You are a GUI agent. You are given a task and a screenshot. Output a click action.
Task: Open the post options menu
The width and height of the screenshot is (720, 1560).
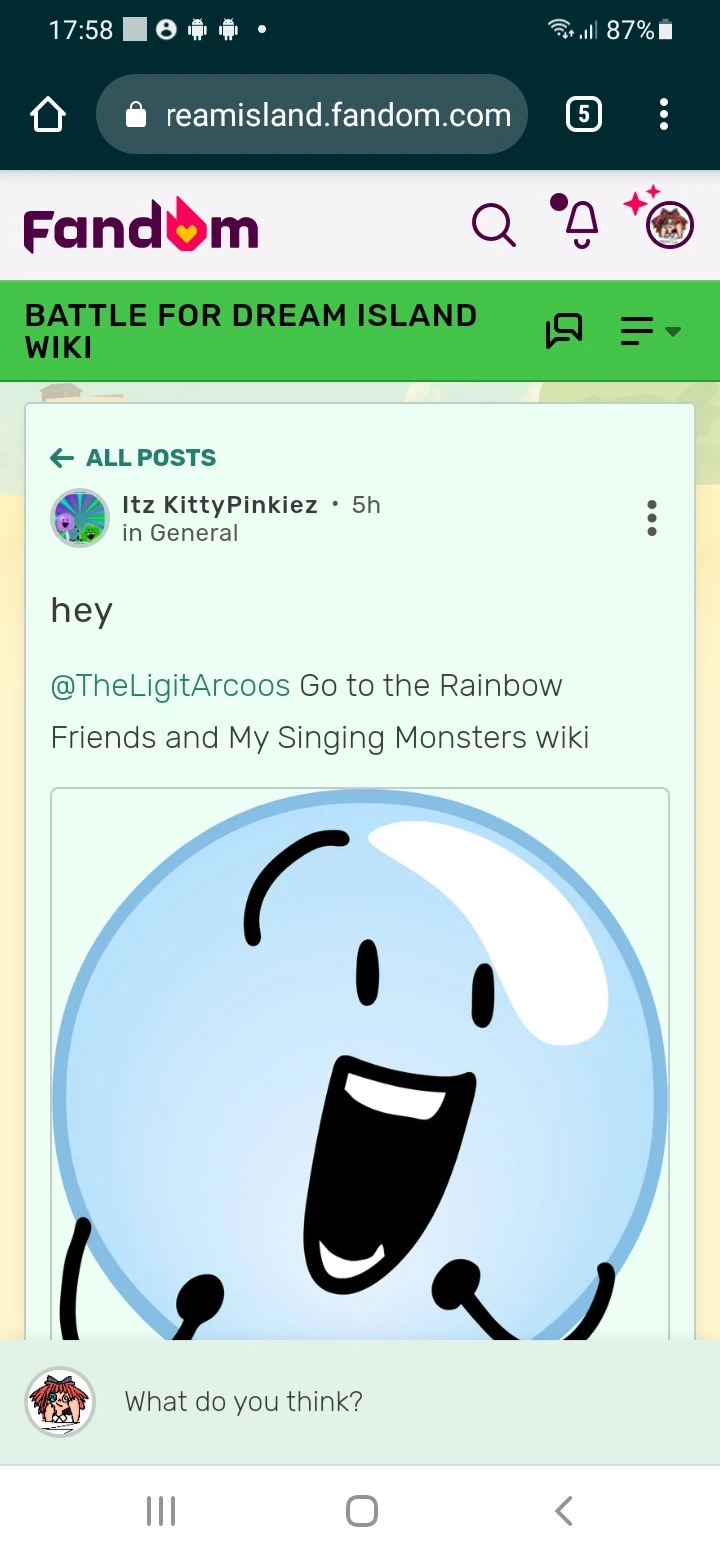point(652,518)
